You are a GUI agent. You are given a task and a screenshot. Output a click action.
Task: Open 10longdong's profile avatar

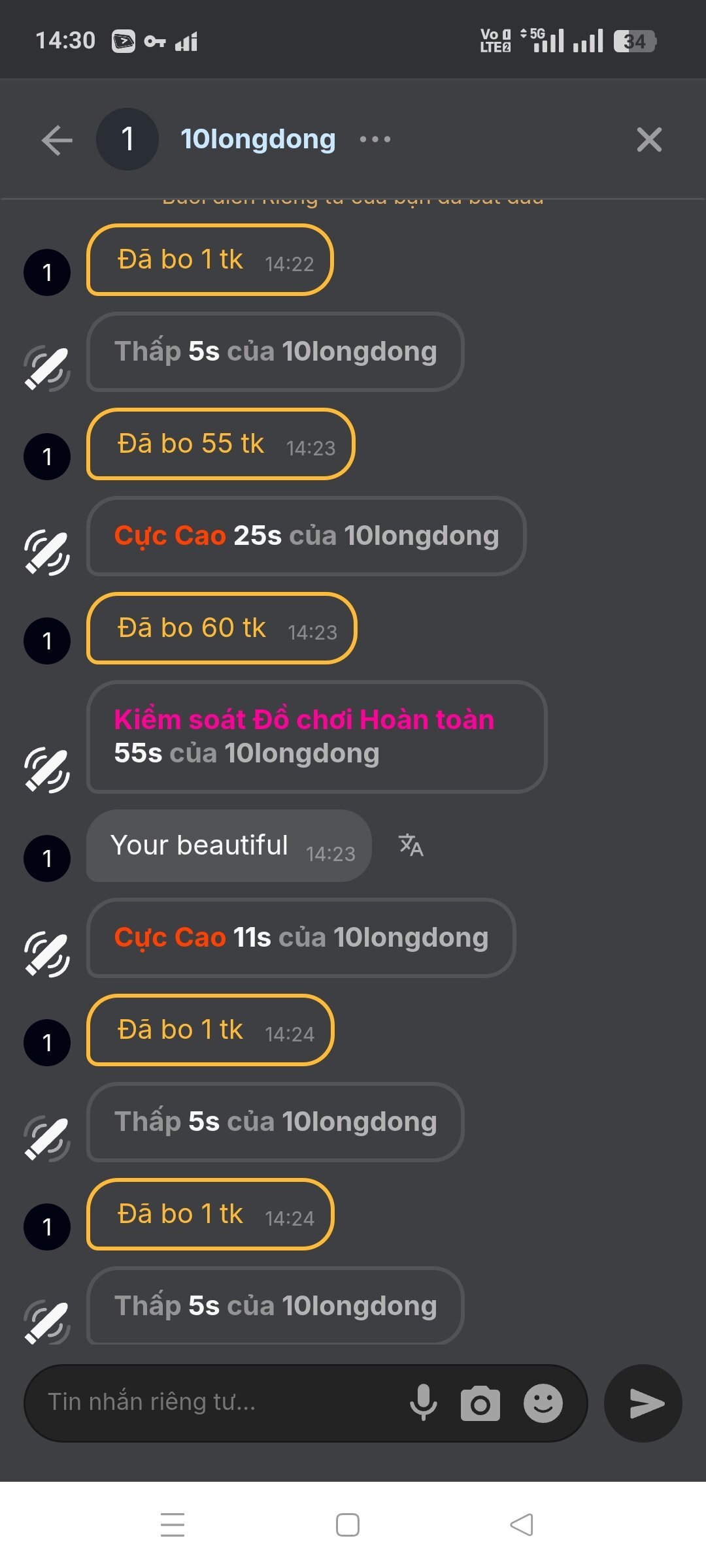pyautogui.click(x=127, y=139)
